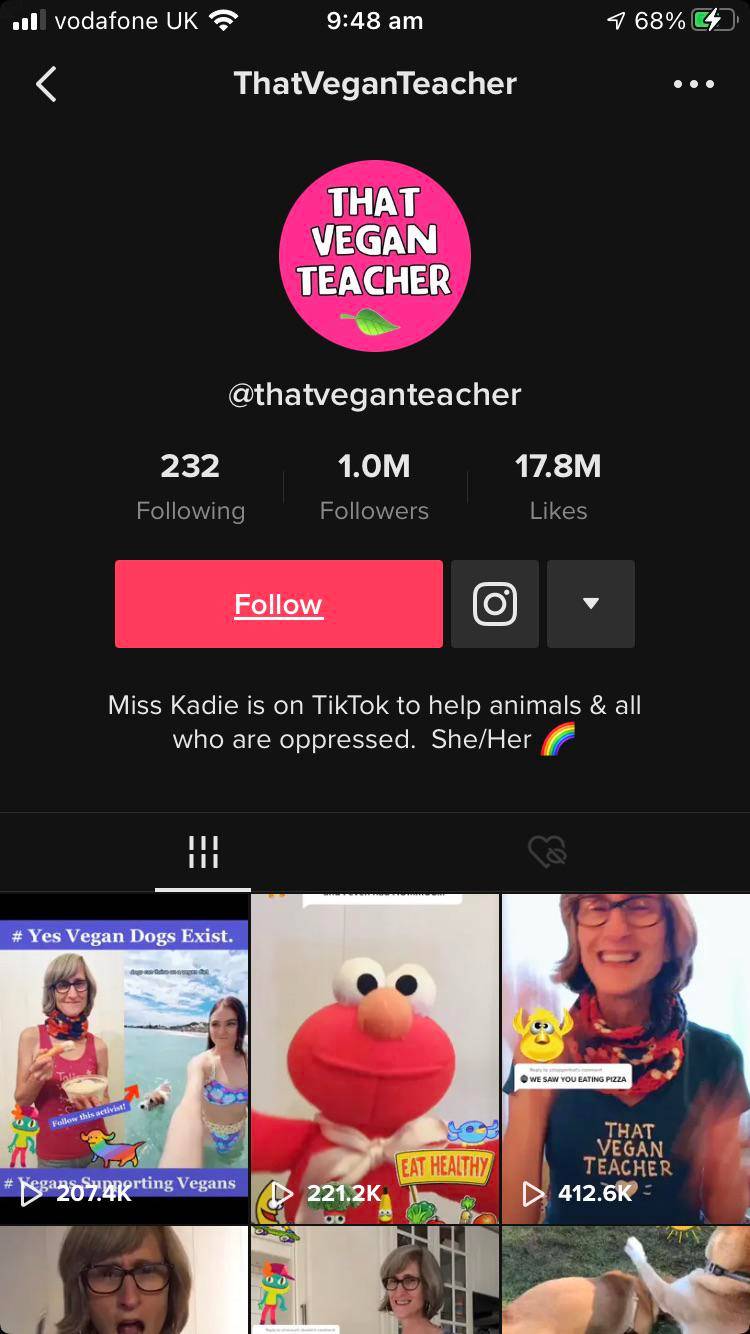Tap the pink profile picture

(375, 256)
